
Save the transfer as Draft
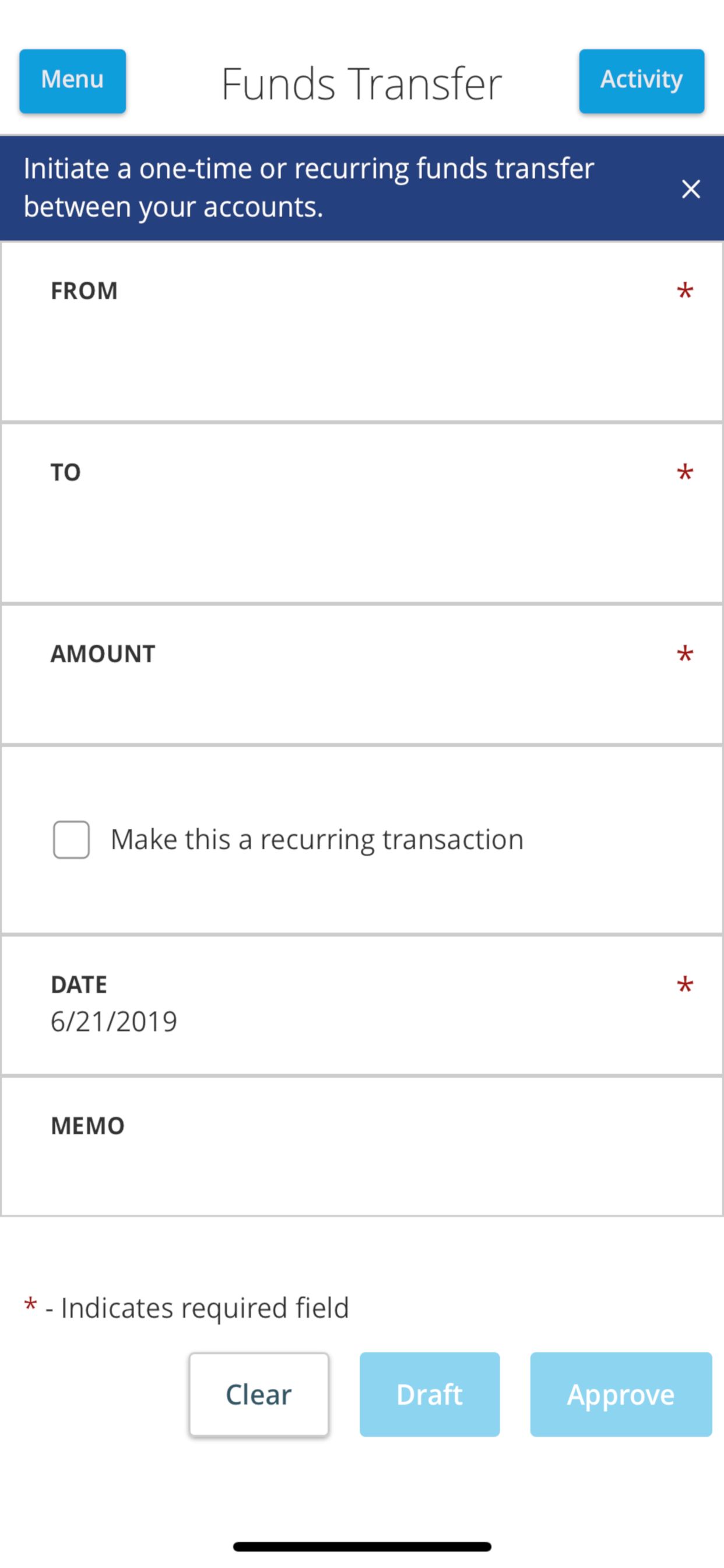click(430, 1394)
